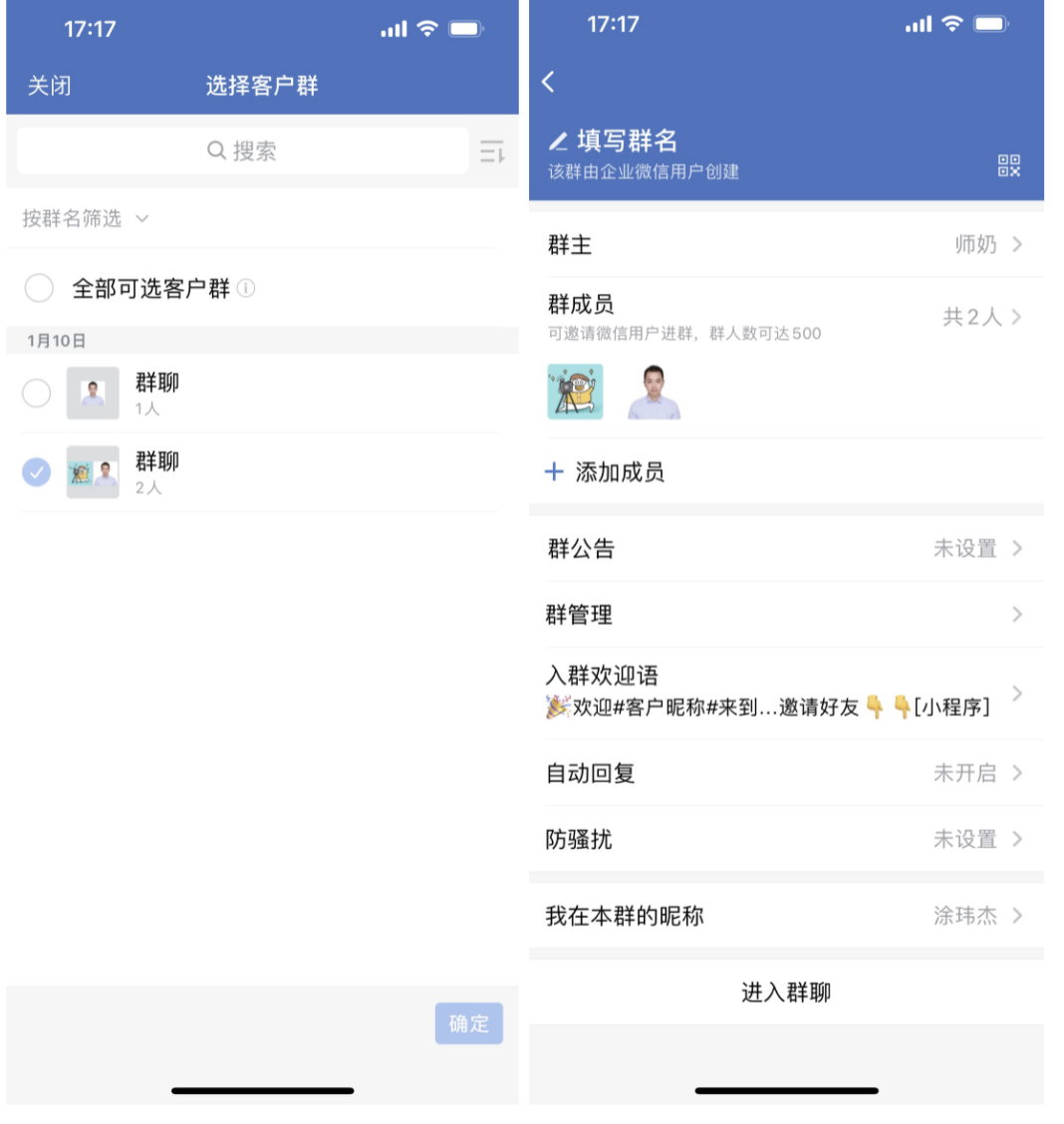Select the 群聊 with 1人
The height and width of the screenshot is (1124, 1064).
[37, 394]
